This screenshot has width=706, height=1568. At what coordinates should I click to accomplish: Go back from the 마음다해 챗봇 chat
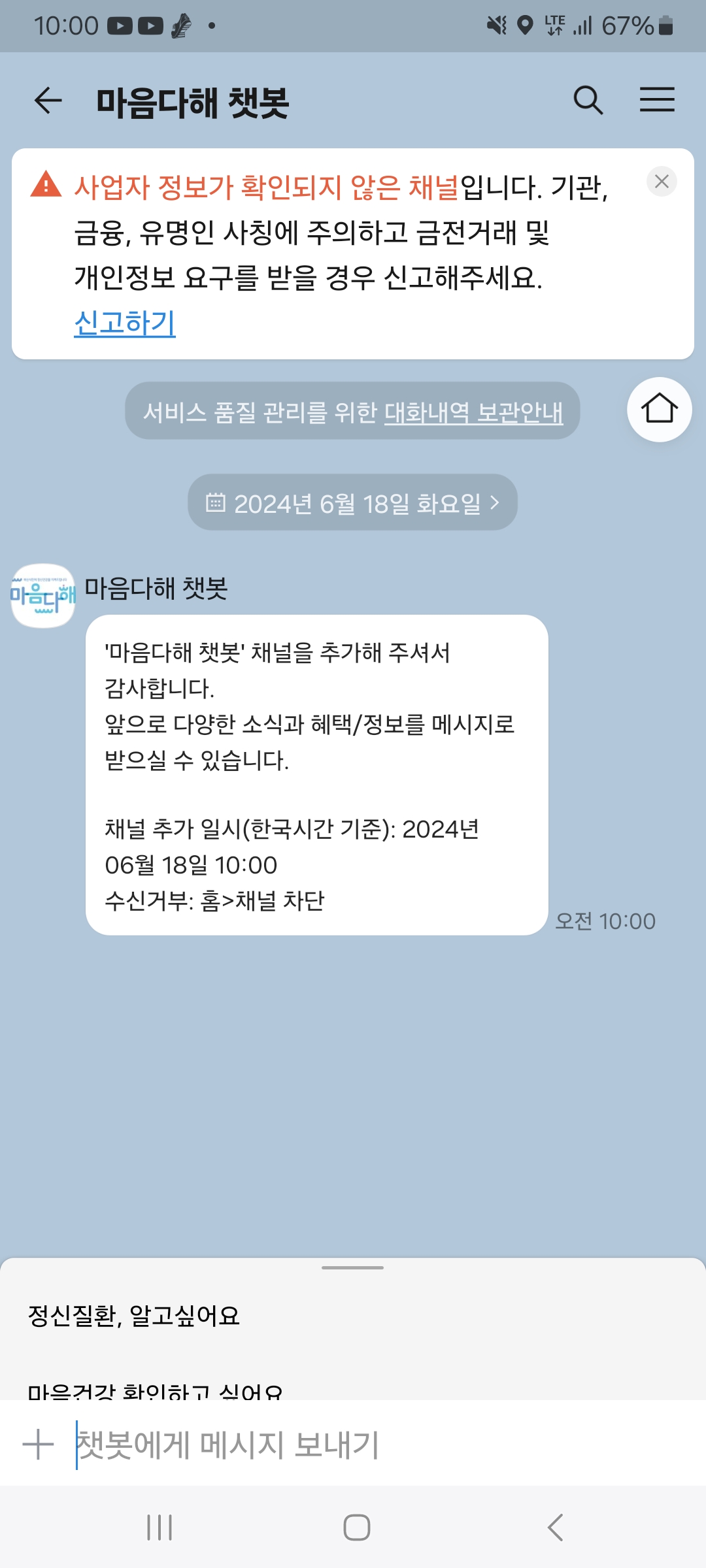pos(48,101)
